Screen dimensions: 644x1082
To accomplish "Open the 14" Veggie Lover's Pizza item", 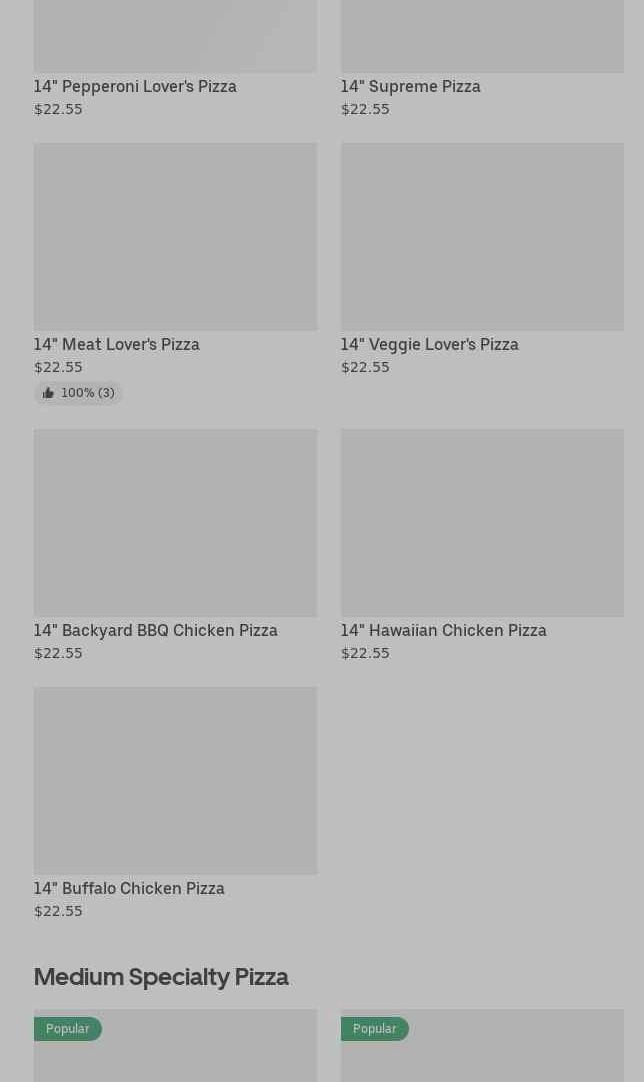I will (x=482, y=259).
